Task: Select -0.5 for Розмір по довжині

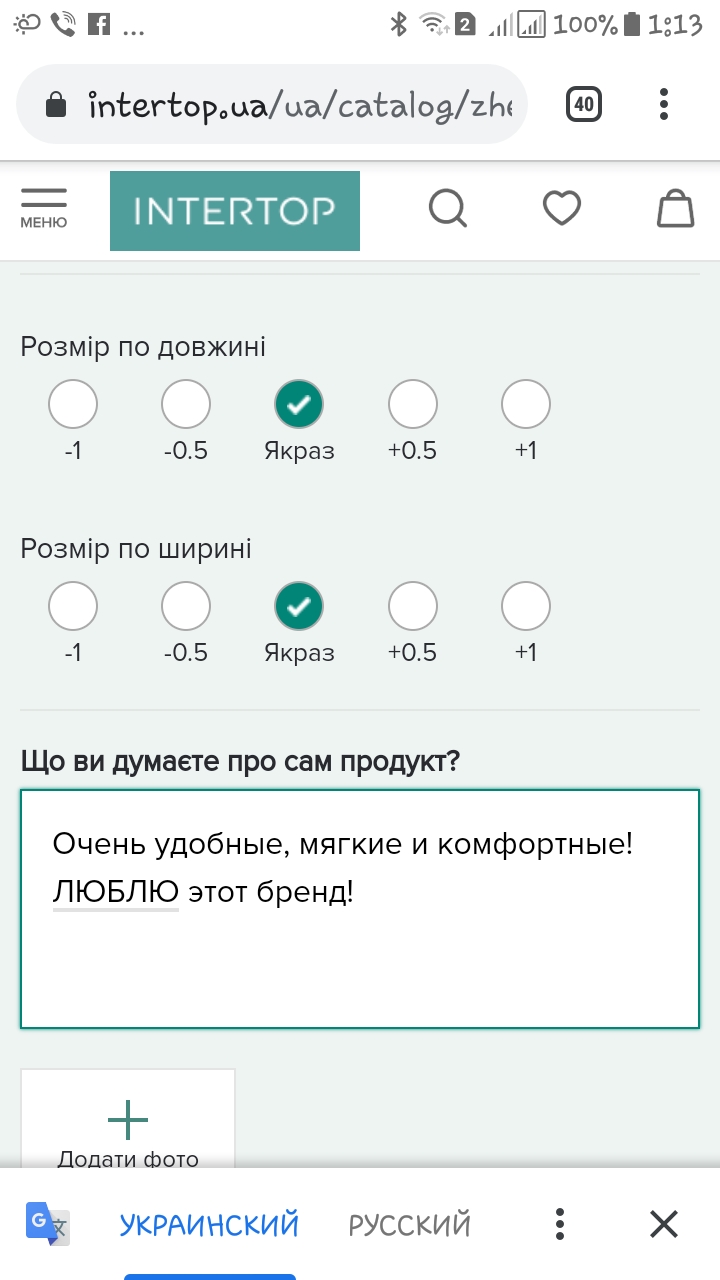Action: click(x=186, y=405)
